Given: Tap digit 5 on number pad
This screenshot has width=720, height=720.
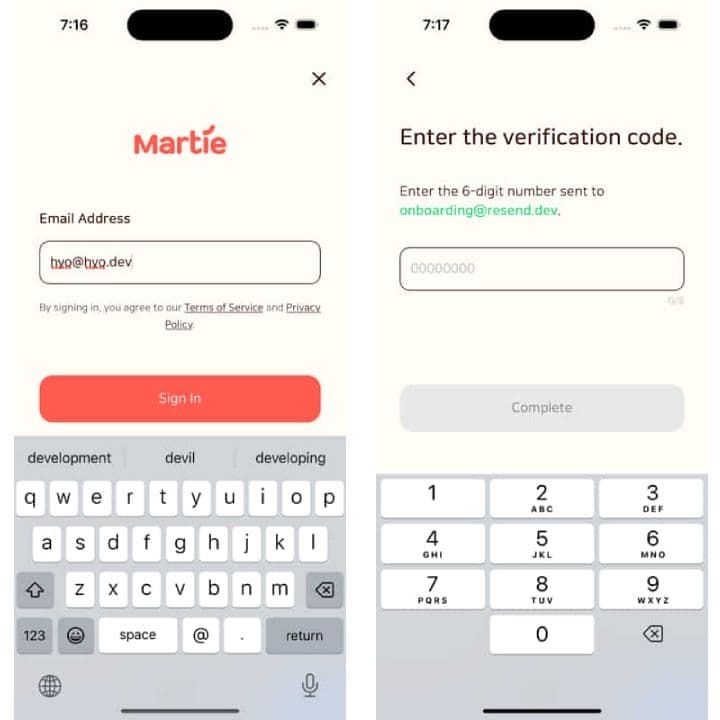Looking at the screenshot, I should coord(541,543).
